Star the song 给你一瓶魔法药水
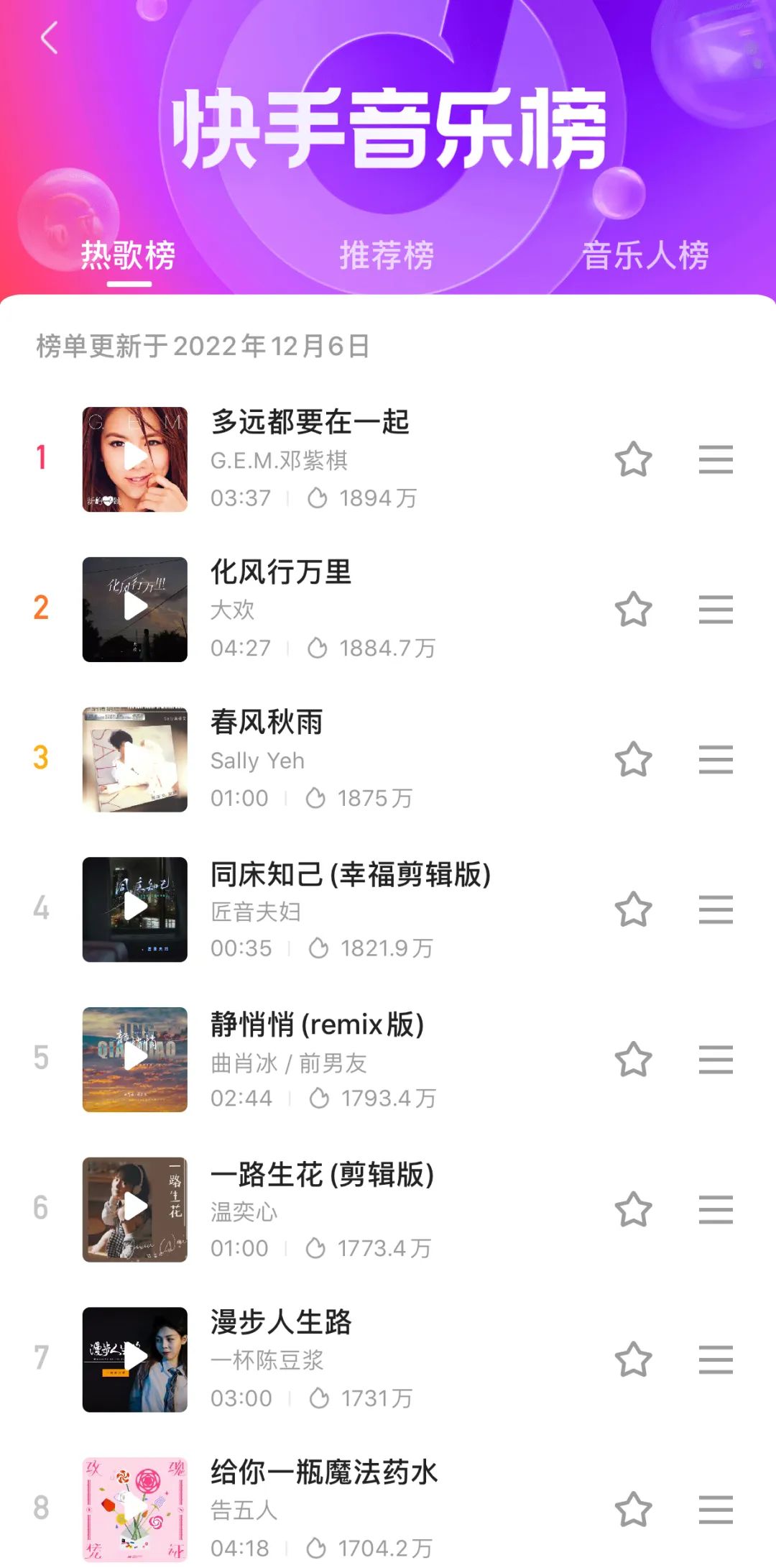Viewport: 776px width, 1568px height. 633,1509
